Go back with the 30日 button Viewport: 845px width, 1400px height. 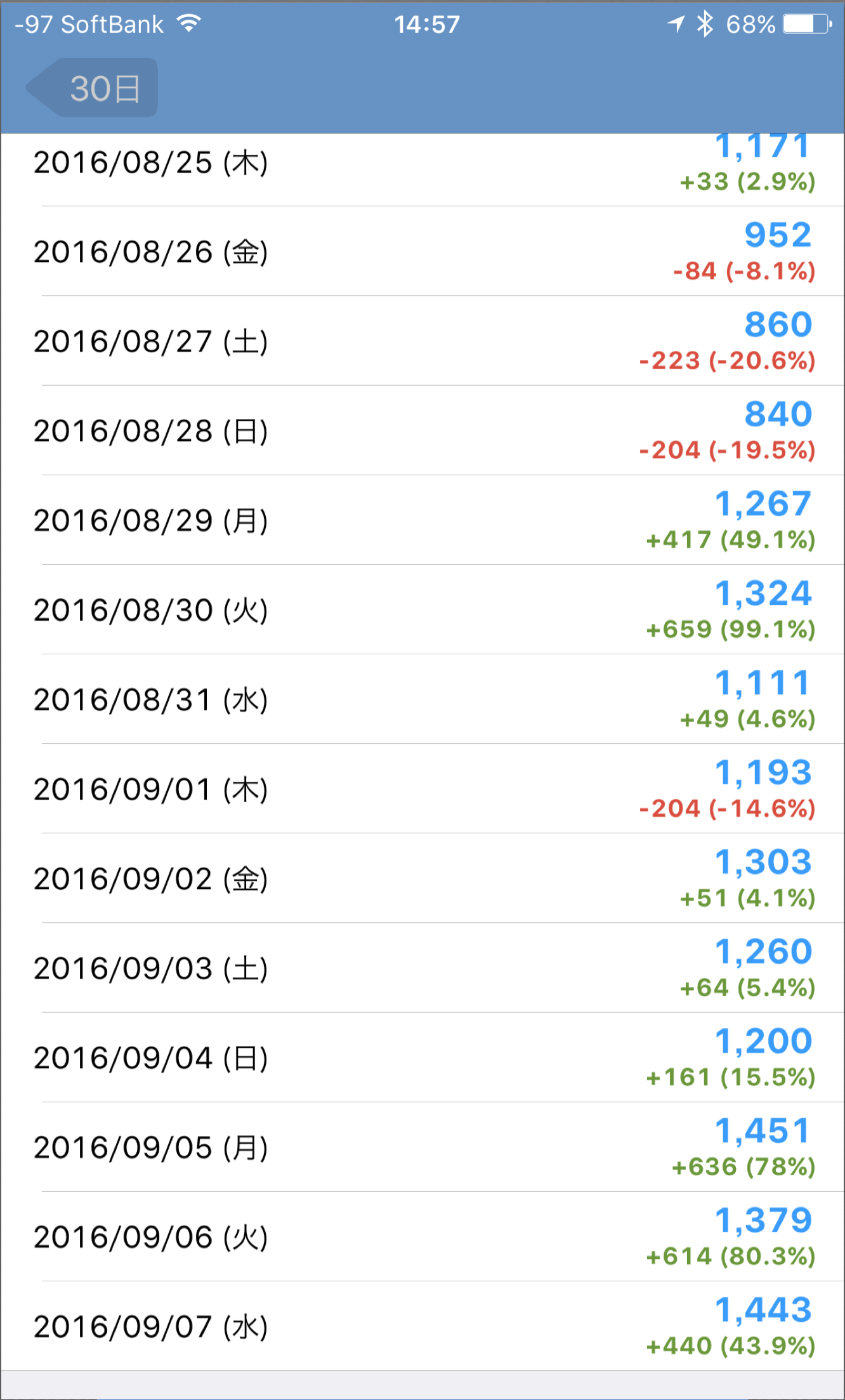(94, 88)
